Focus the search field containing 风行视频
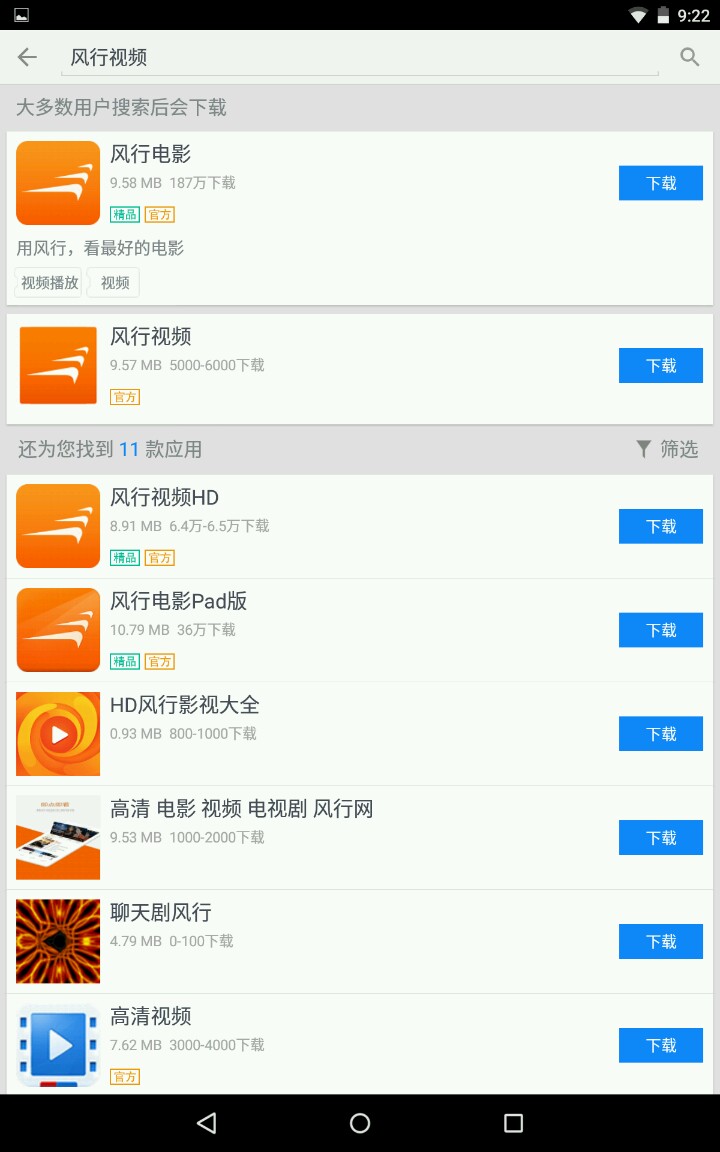This screenshot has height=1152, width=720. tap(360, 57)
